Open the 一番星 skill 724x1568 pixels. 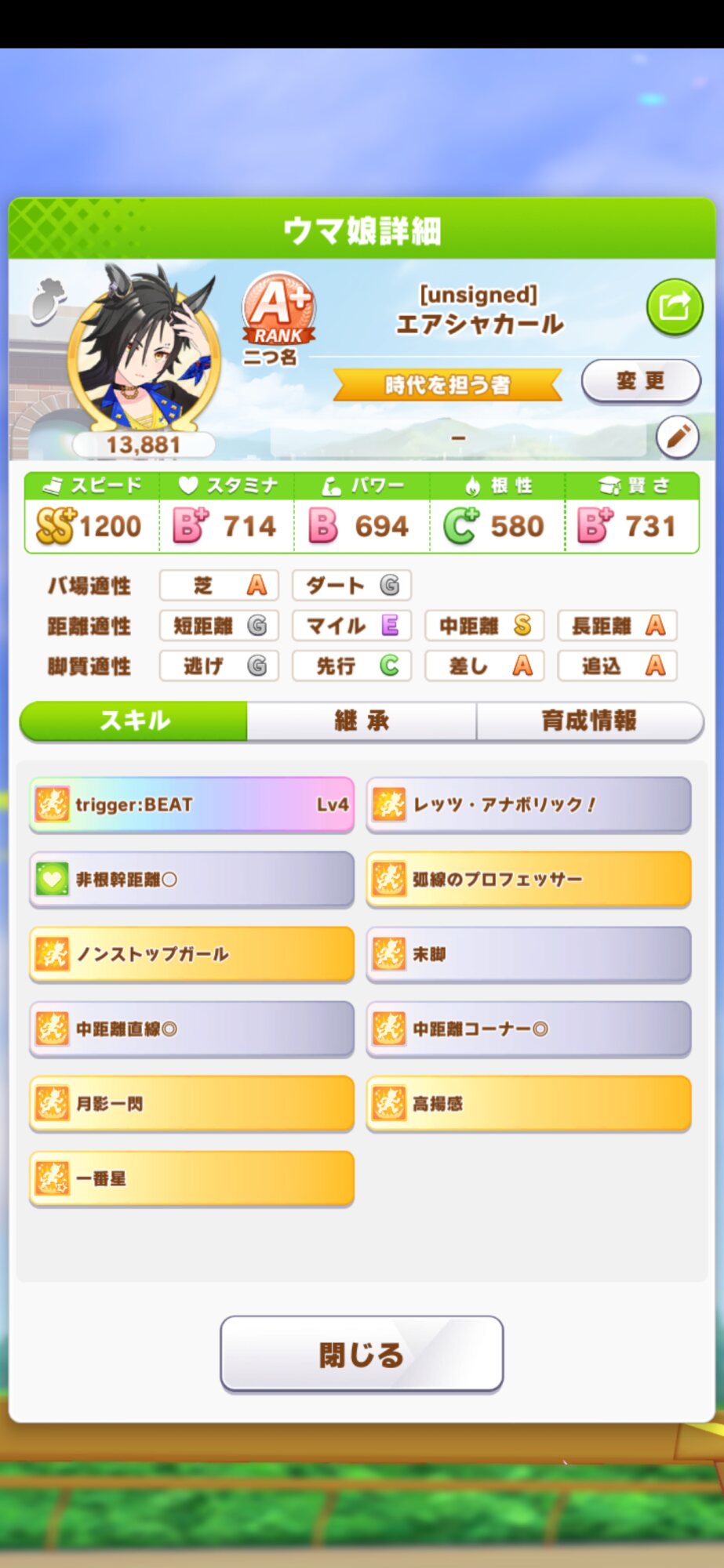click(x=191, y=1178)
